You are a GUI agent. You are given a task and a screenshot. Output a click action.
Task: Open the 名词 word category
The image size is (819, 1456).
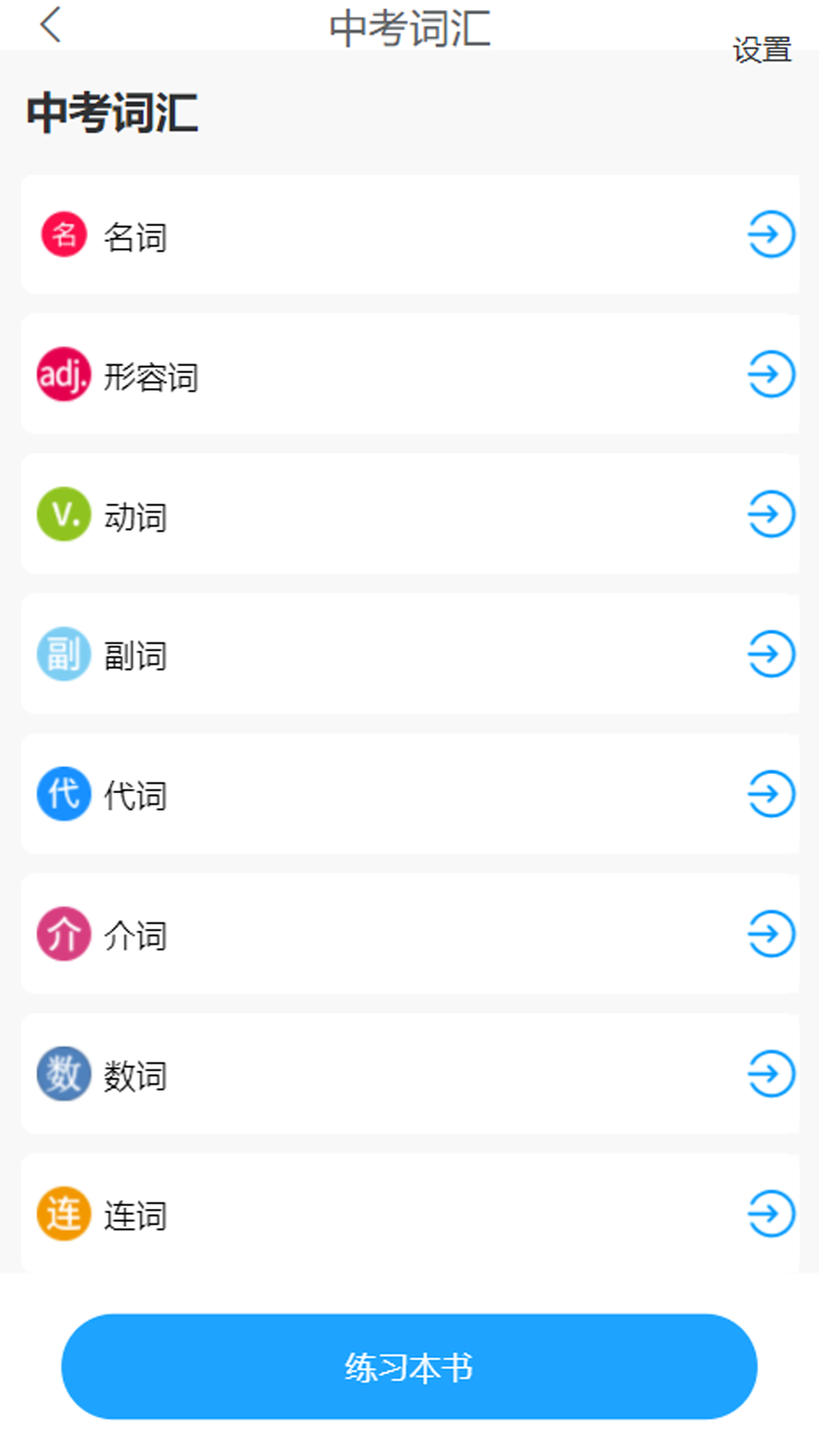tap(409, 235)
